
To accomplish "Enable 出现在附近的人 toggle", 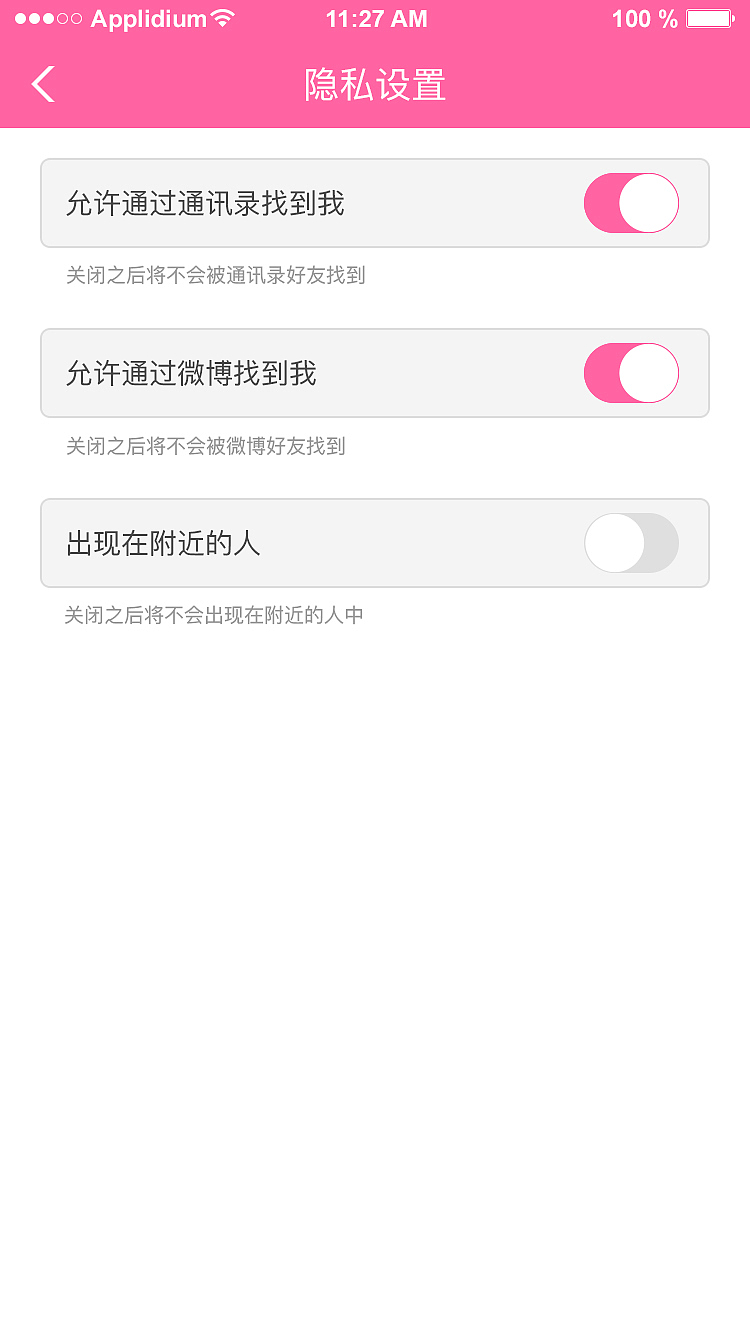I will pyautogui.click(x=631, y=543).
